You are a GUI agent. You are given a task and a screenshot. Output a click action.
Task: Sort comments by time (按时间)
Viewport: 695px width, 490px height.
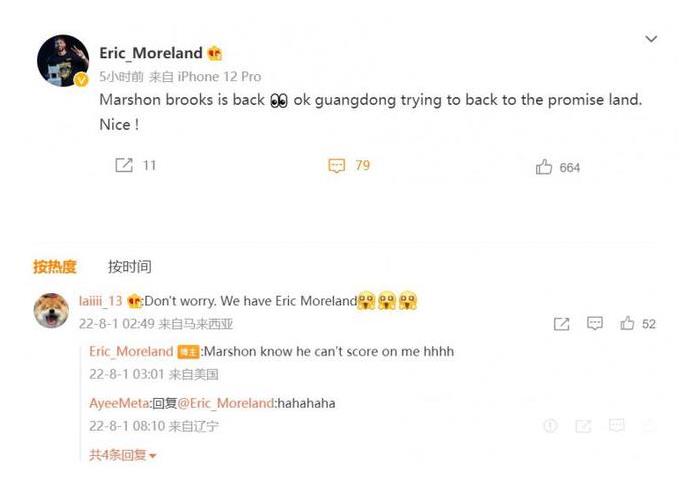pos(130,267)
